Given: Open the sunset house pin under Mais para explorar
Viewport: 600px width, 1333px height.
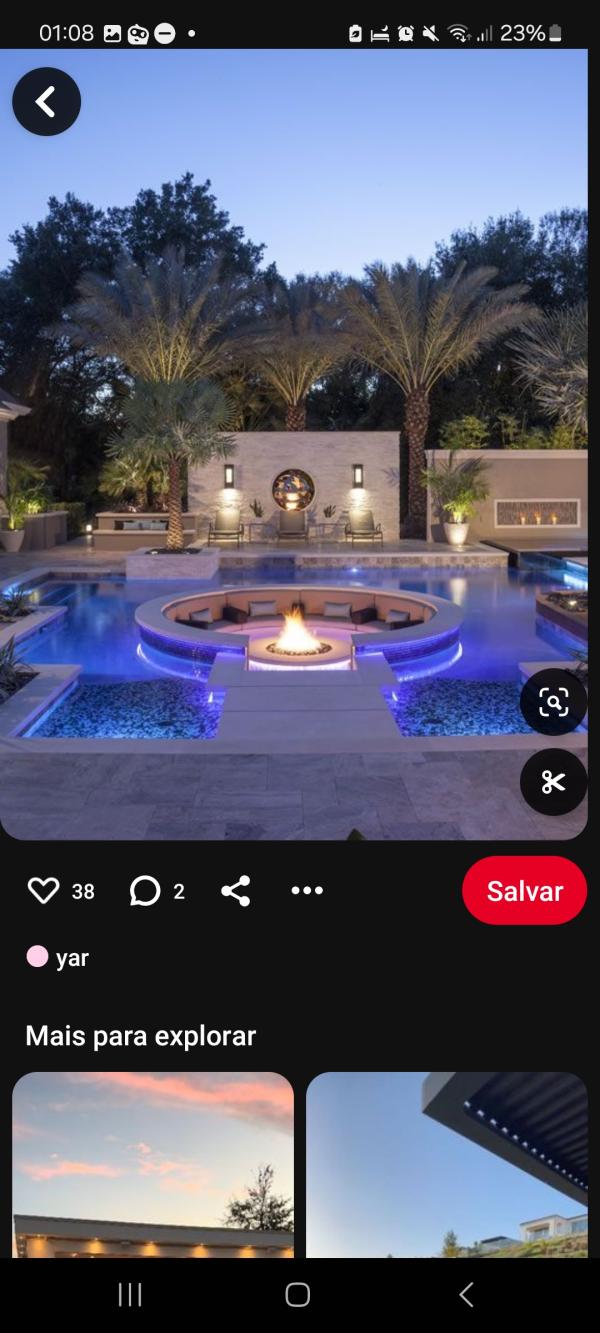Looking at the screenshot, I should 153,1164.
